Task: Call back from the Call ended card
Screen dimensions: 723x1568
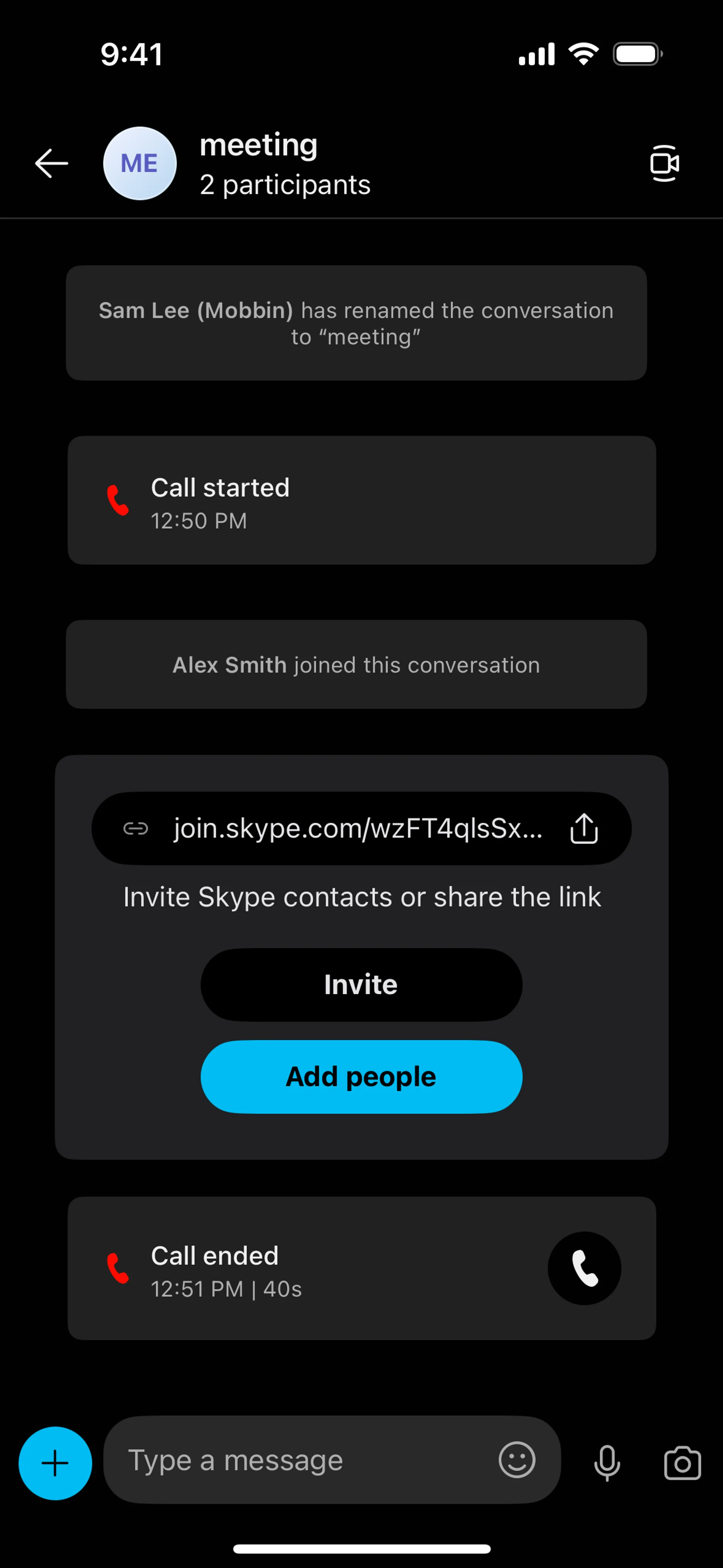Action: [584, 1268]
